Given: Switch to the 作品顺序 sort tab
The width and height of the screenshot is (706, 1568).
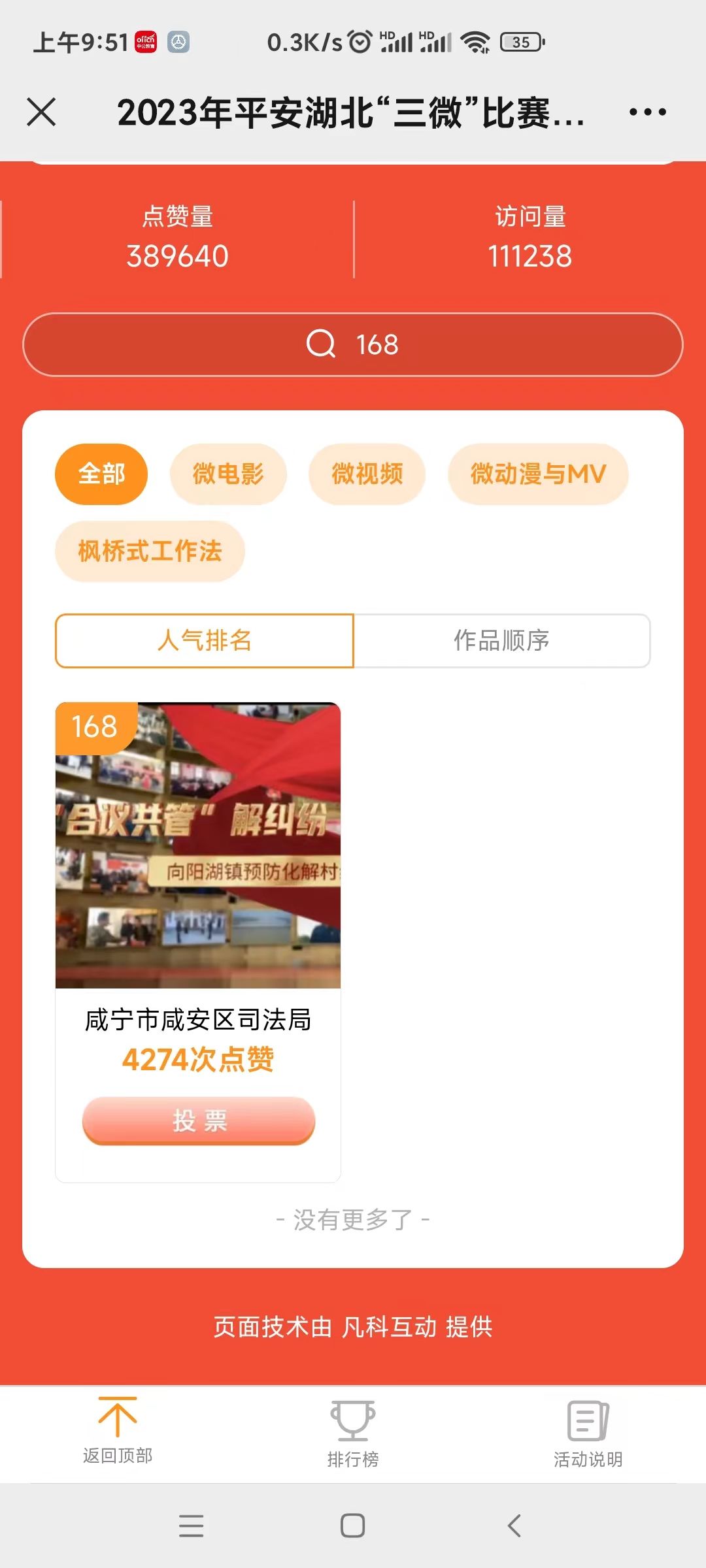Looking at the screenshot, I should pos(501,640).
